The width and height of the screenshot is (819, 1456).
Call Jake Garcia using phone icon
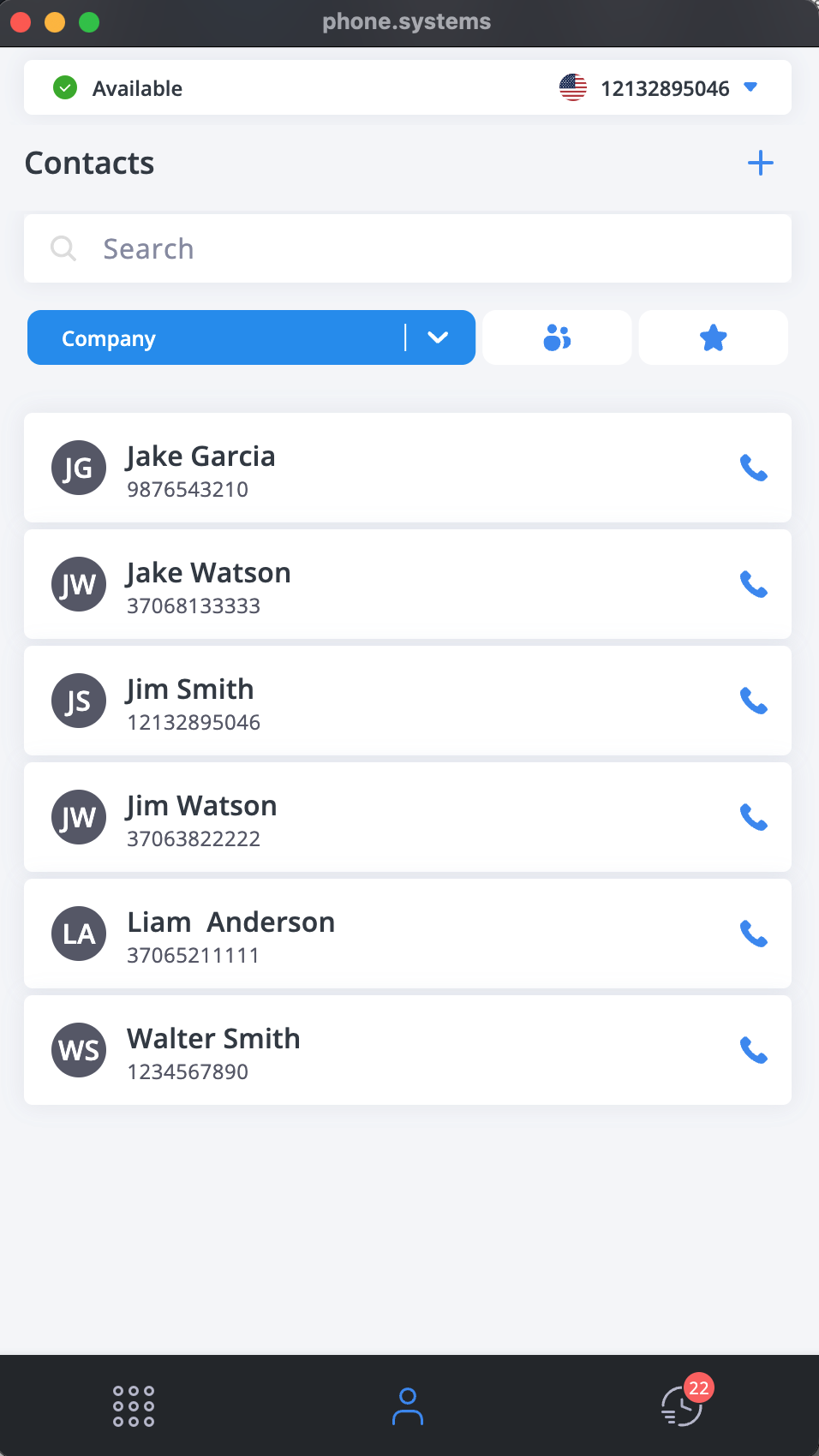pyautogui.click(x=754, y=468)
